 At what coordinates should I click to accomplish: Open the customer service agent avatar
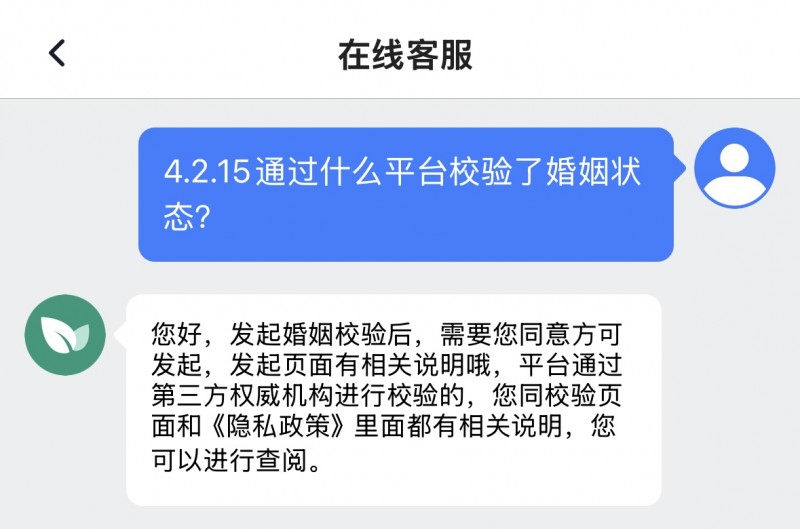65,334
